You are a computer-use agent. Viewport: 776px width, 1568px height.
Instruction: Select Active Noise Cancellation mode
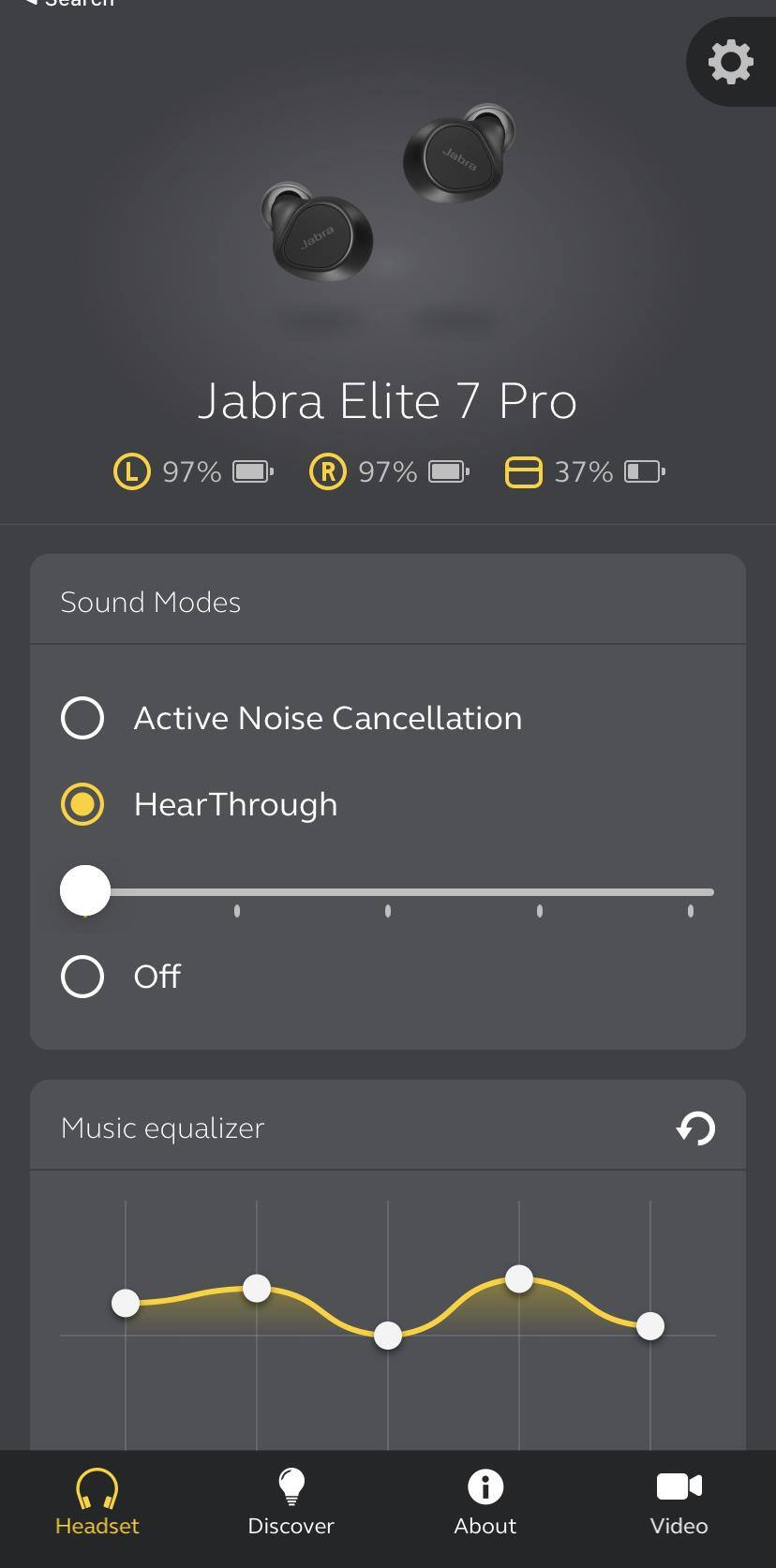[x=82, y=718]
